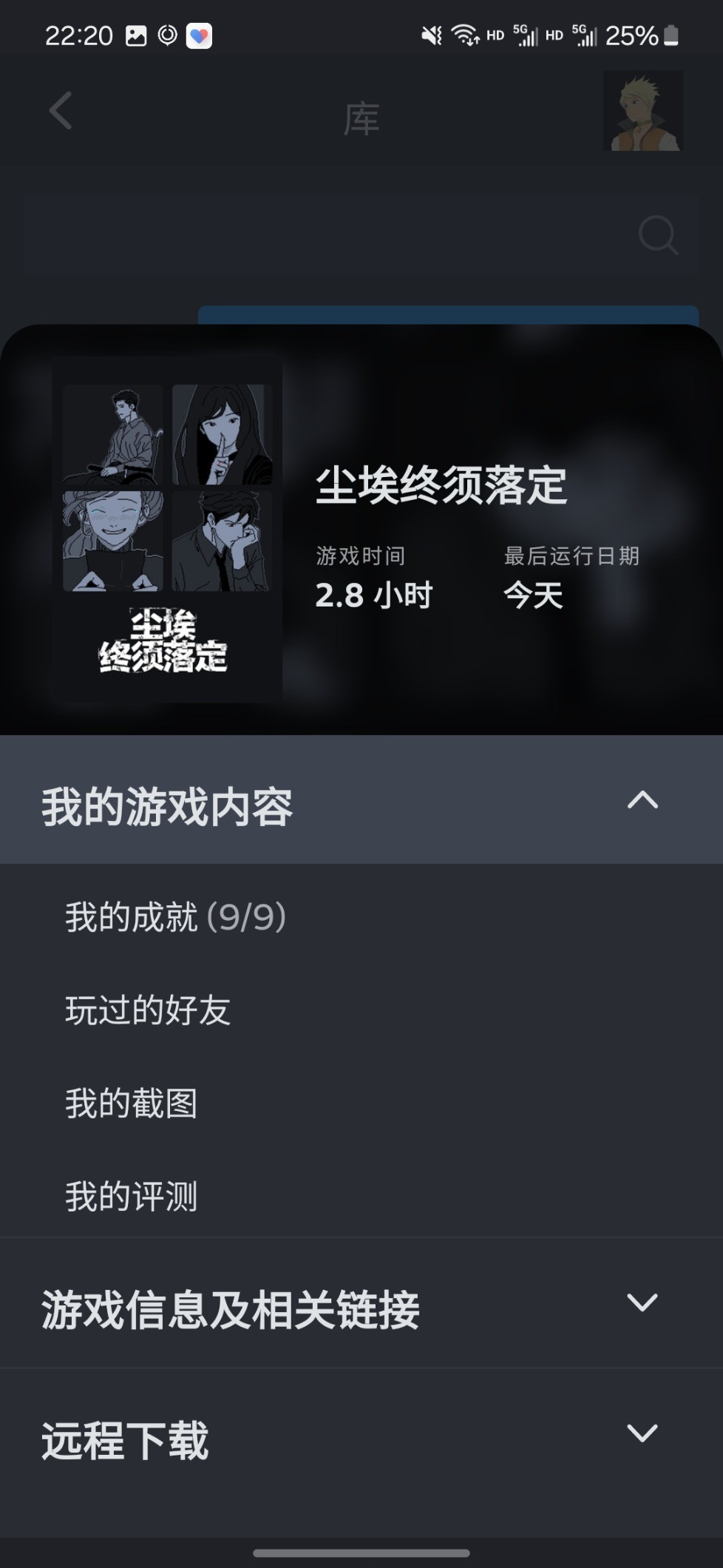Go to 我的评测
This screenshot has height=1568, width=723.
(x=132, y=1197)
